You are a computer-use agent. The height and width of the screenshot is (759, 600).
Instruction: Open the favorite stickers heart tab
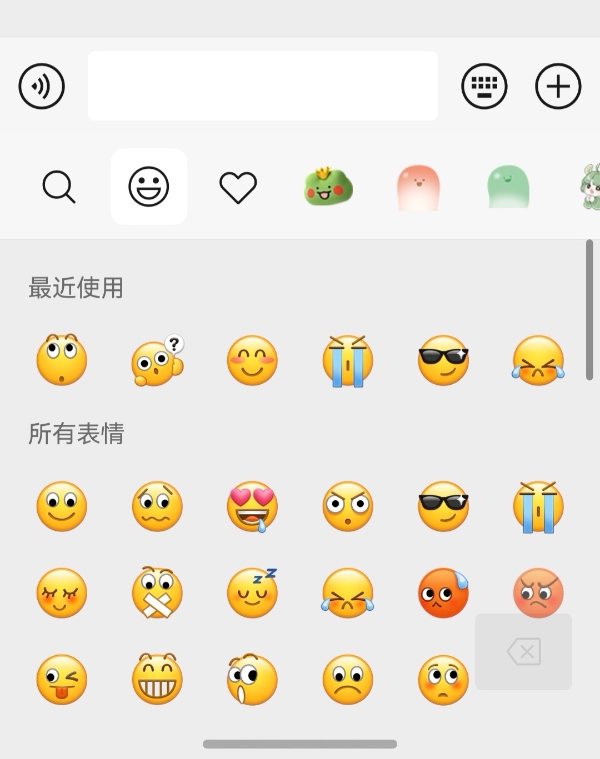pyautogui.click(x=238, y=187)
